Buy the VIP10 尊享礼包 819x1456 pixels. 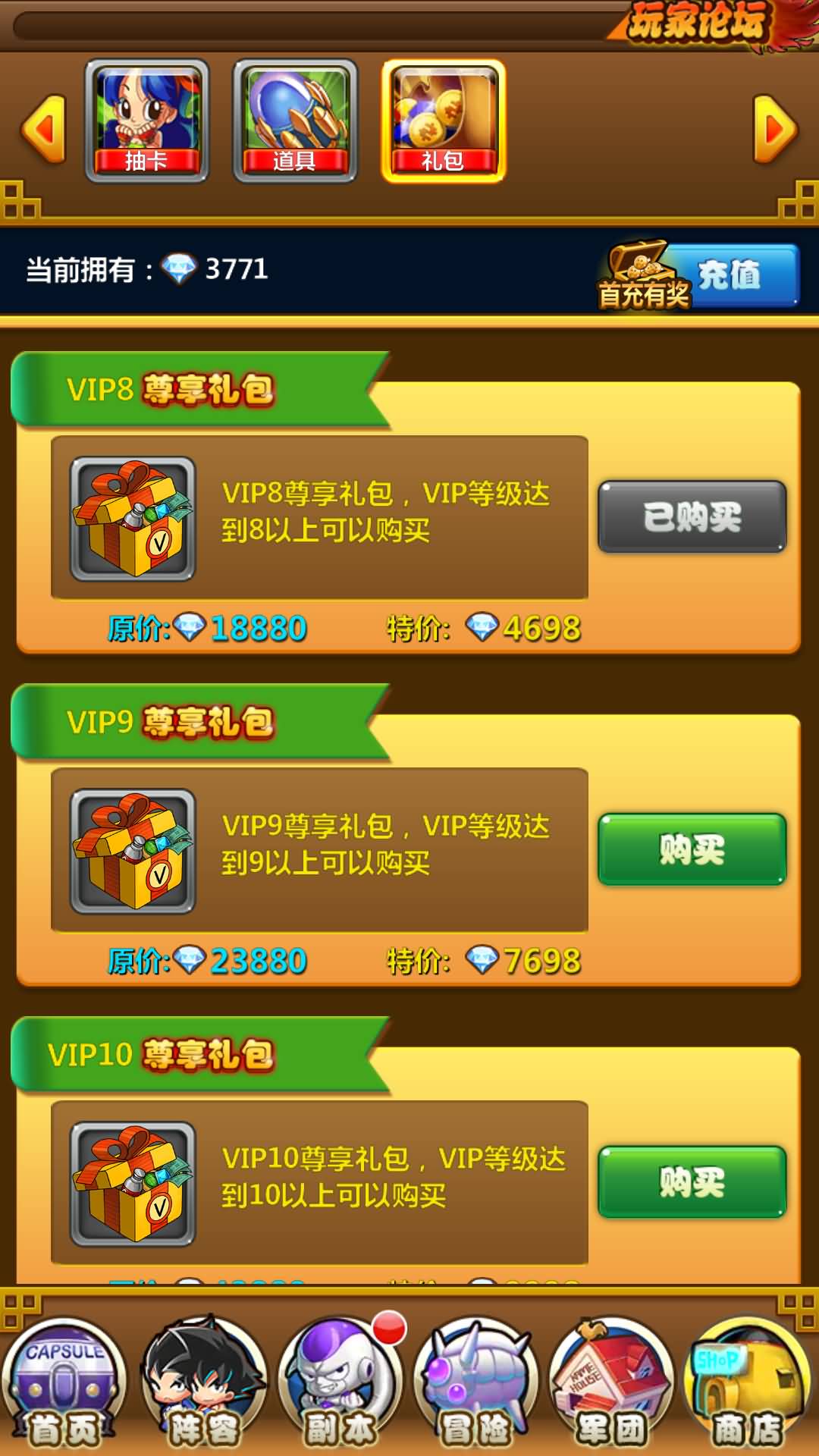692,1181
